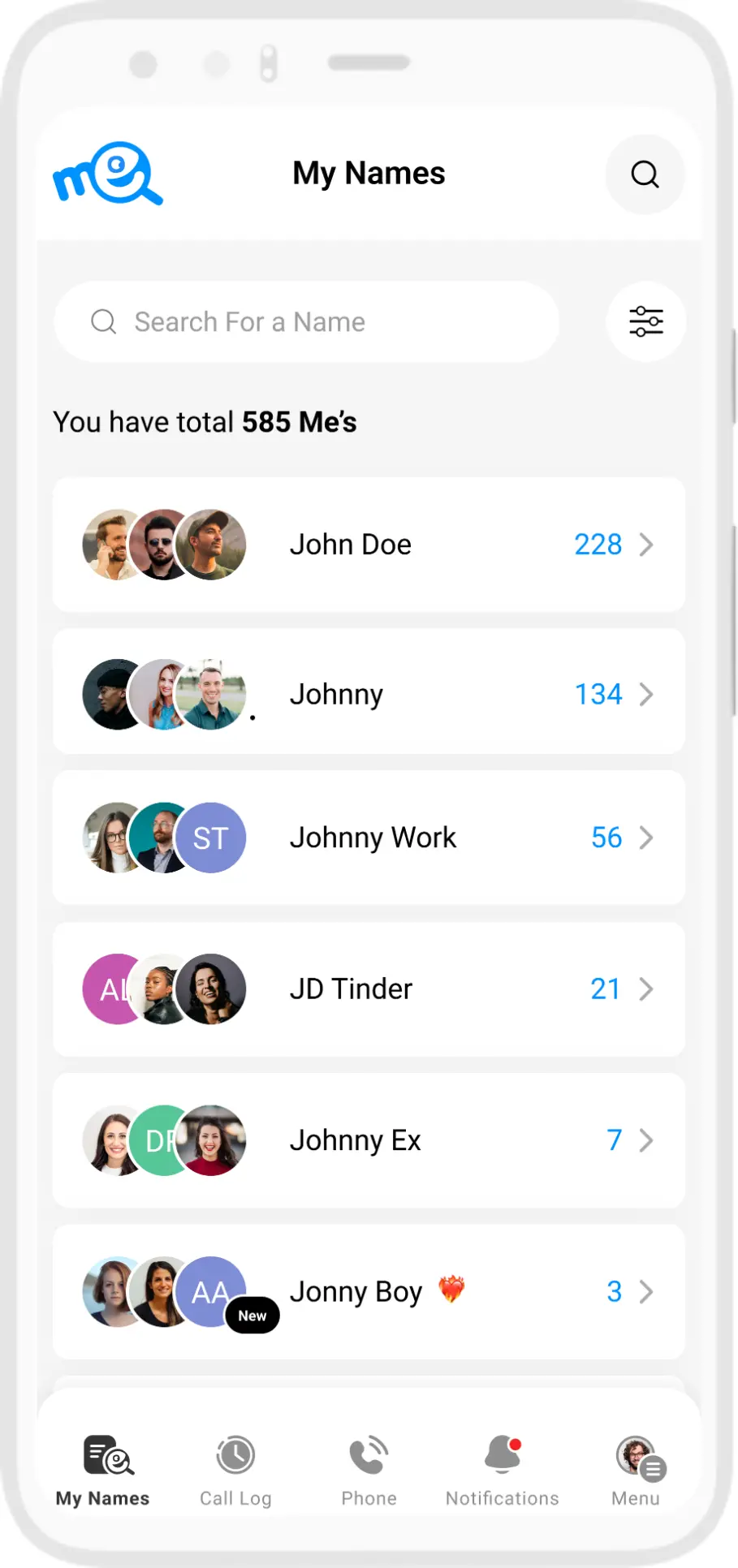Open the filter settings icon
Viewport: 738px width, 1568px height.
pyautogui.click(x=645, y=321)
